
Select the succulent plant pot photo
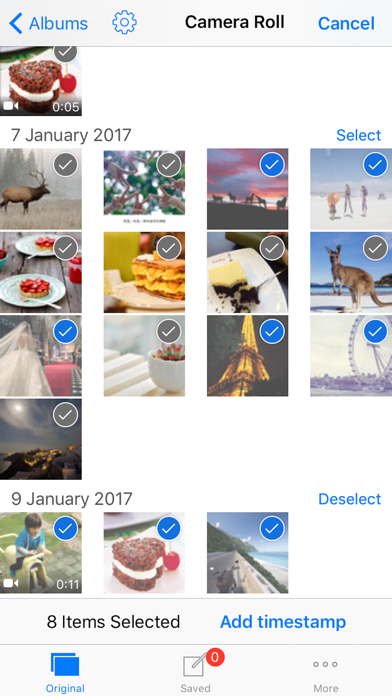[x=144, y=356]
